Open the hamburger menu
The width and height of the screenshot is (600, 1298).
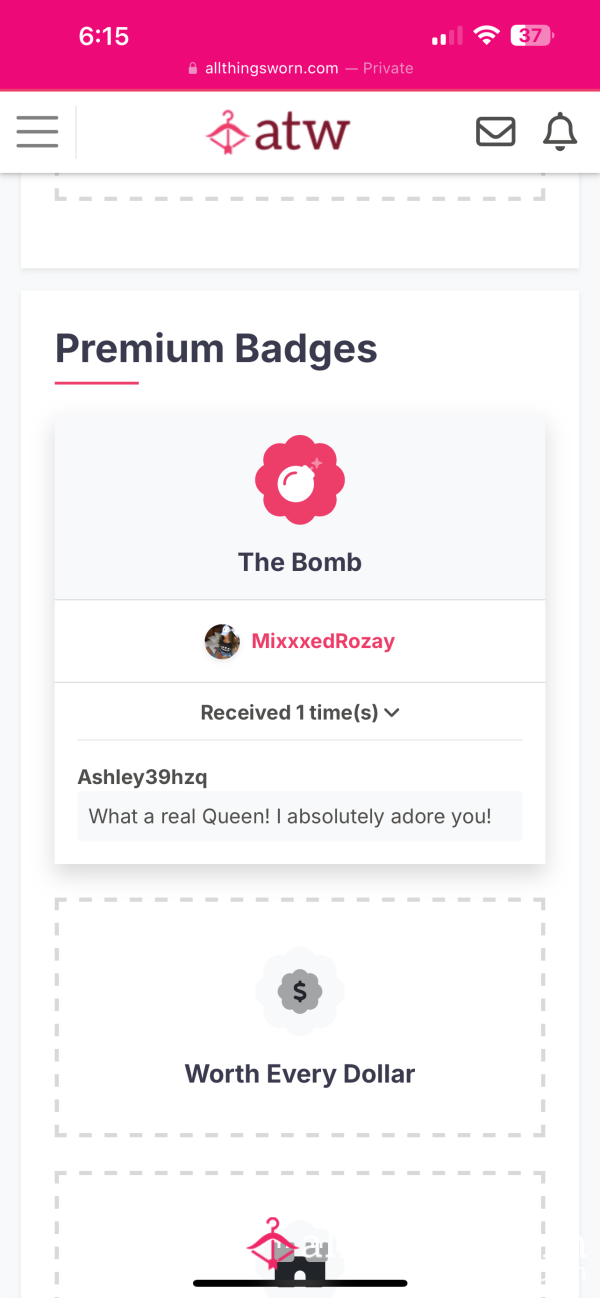click(x=37, y=132)
